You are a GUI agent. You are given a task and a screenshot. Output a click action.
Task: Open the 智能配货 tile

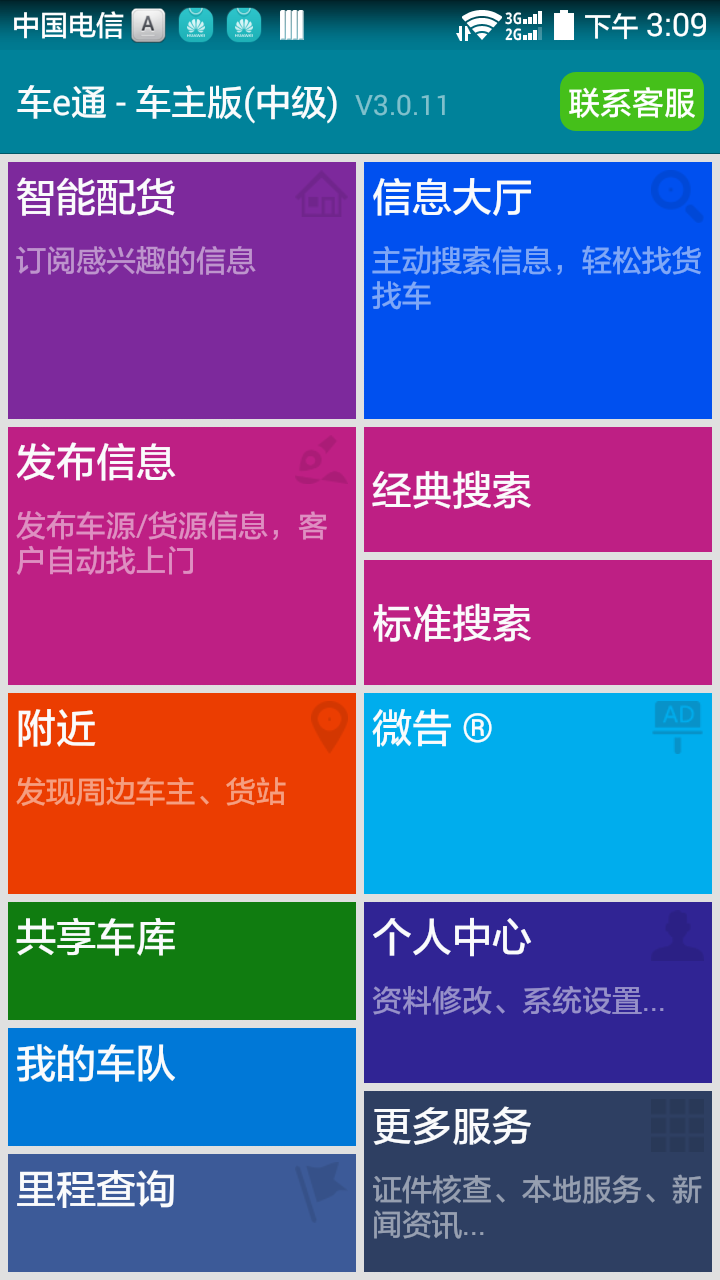pos(182,290)
